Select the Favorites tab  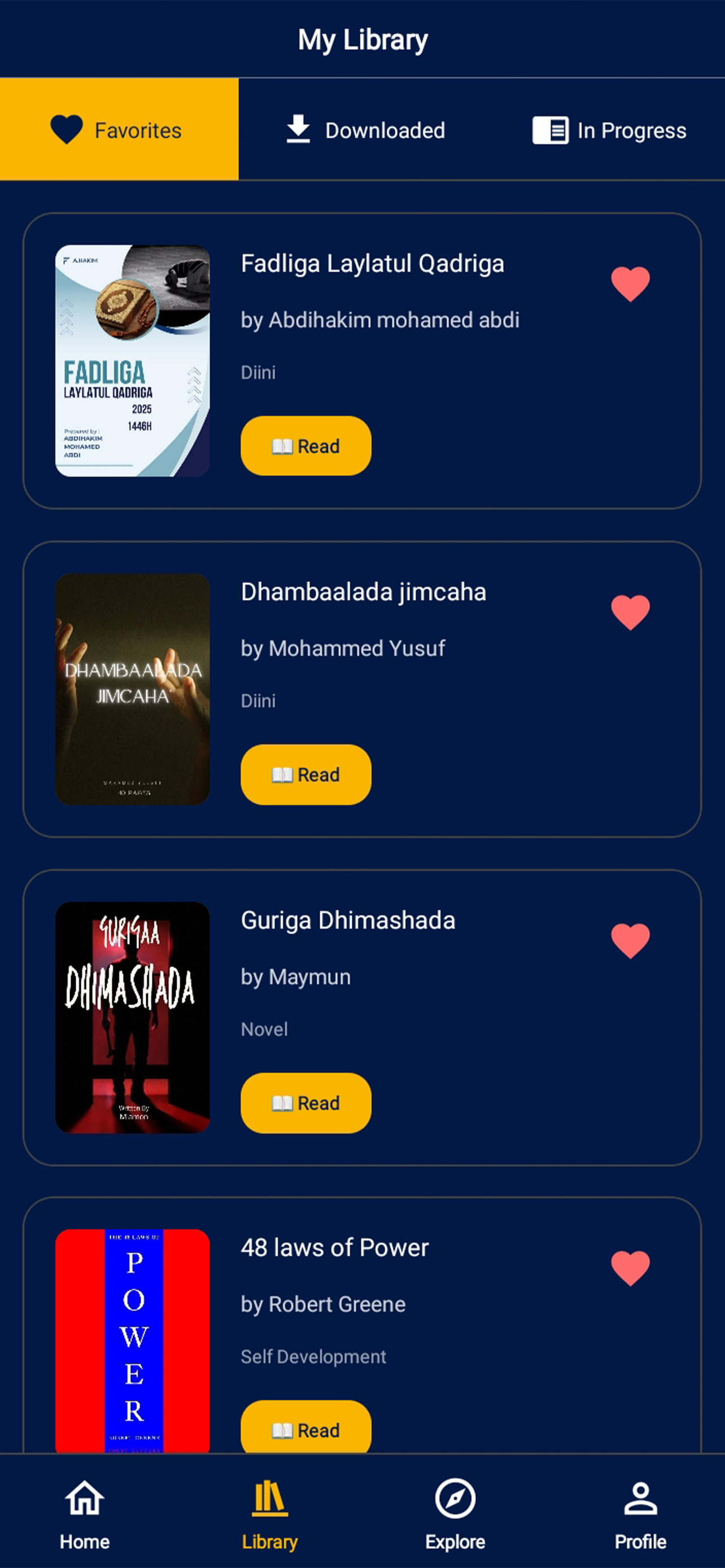119,130
